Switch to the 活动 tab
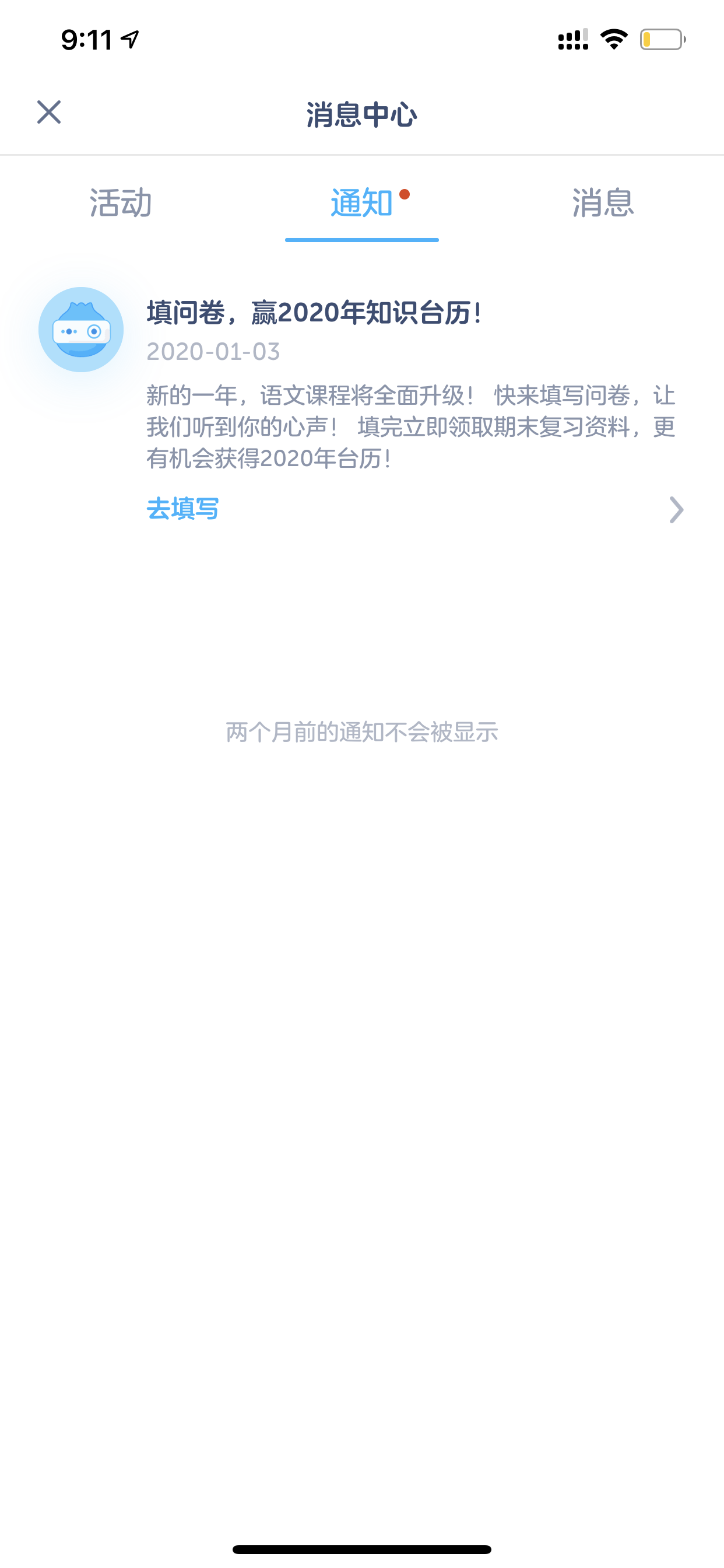The image size is (724, 1568). click(x=121, y=202)
